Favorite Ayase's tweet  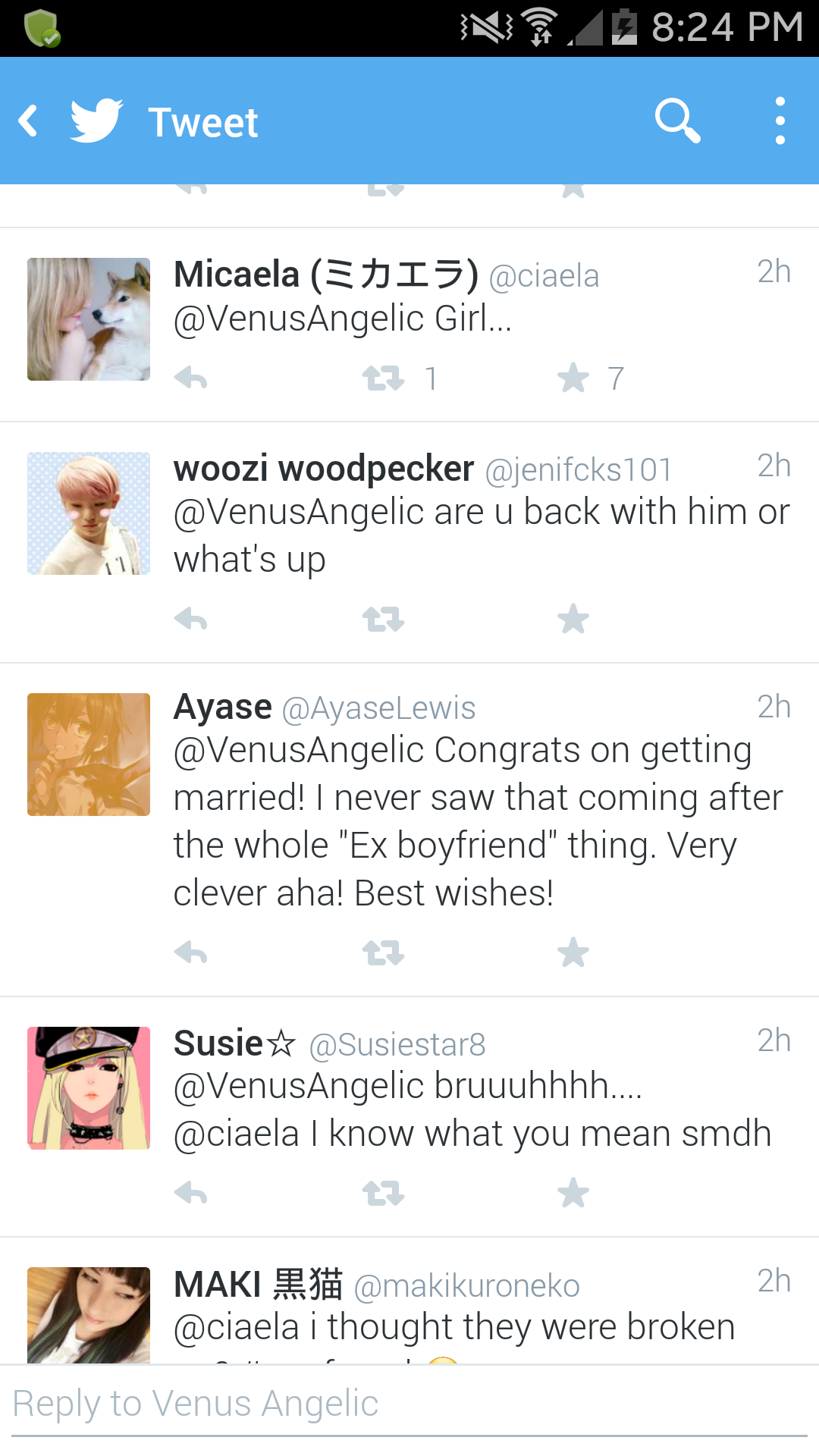(x=573, y=952)
